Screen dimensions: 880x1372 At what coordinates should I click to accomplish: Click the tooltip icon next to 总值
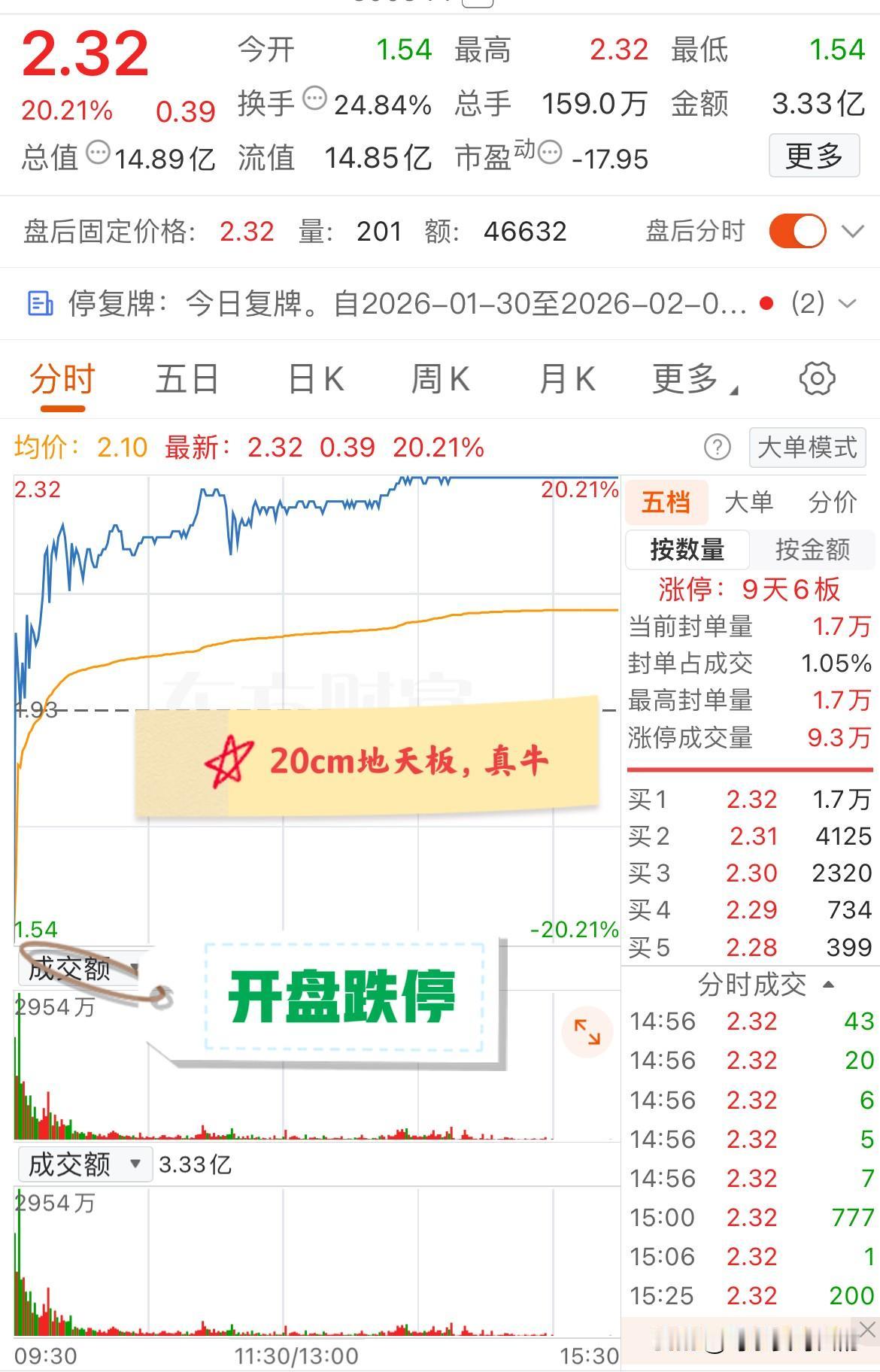click(x=99, y=153)
